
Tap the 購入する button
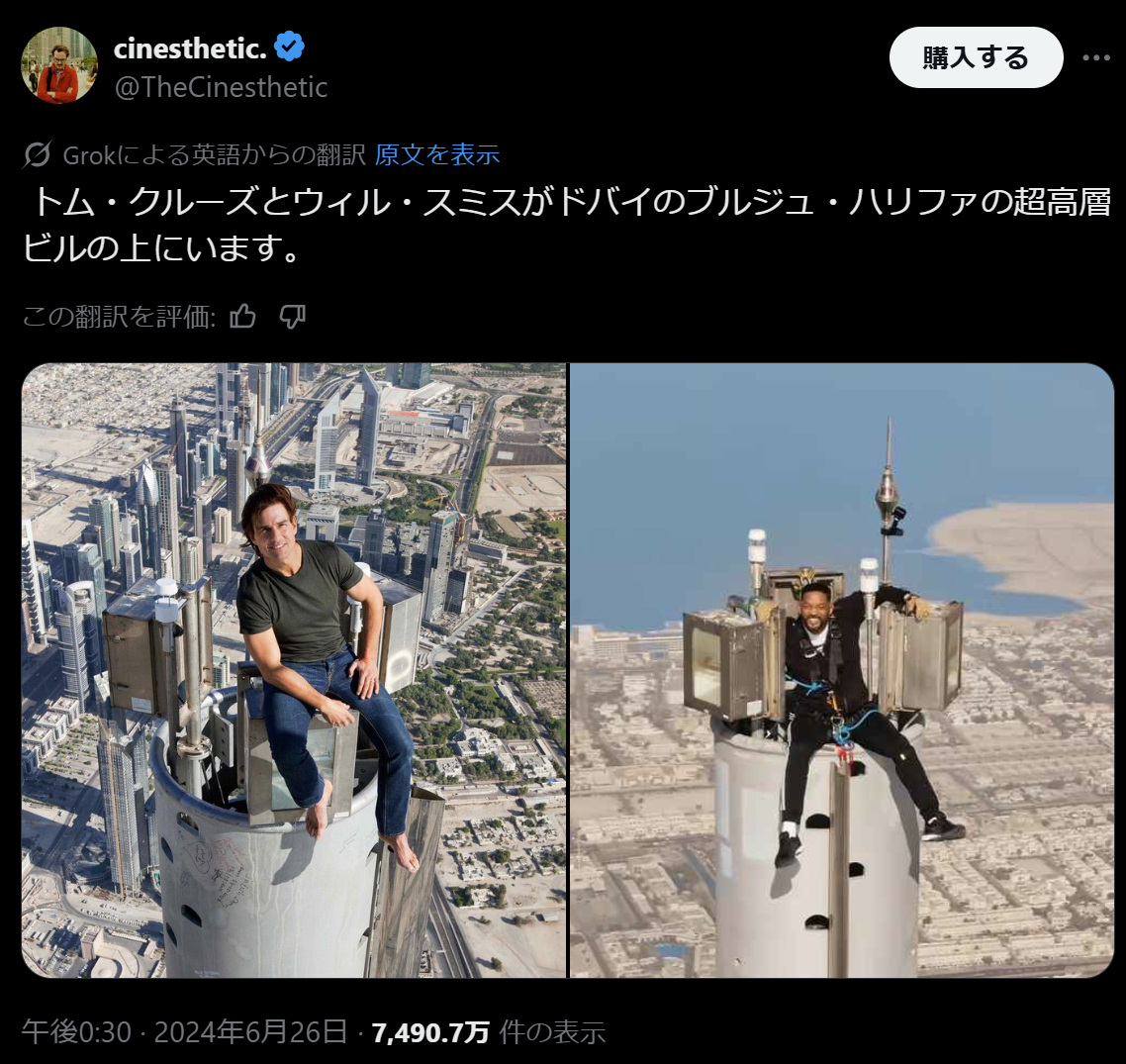pyautogui.click(x=976, y=58)
